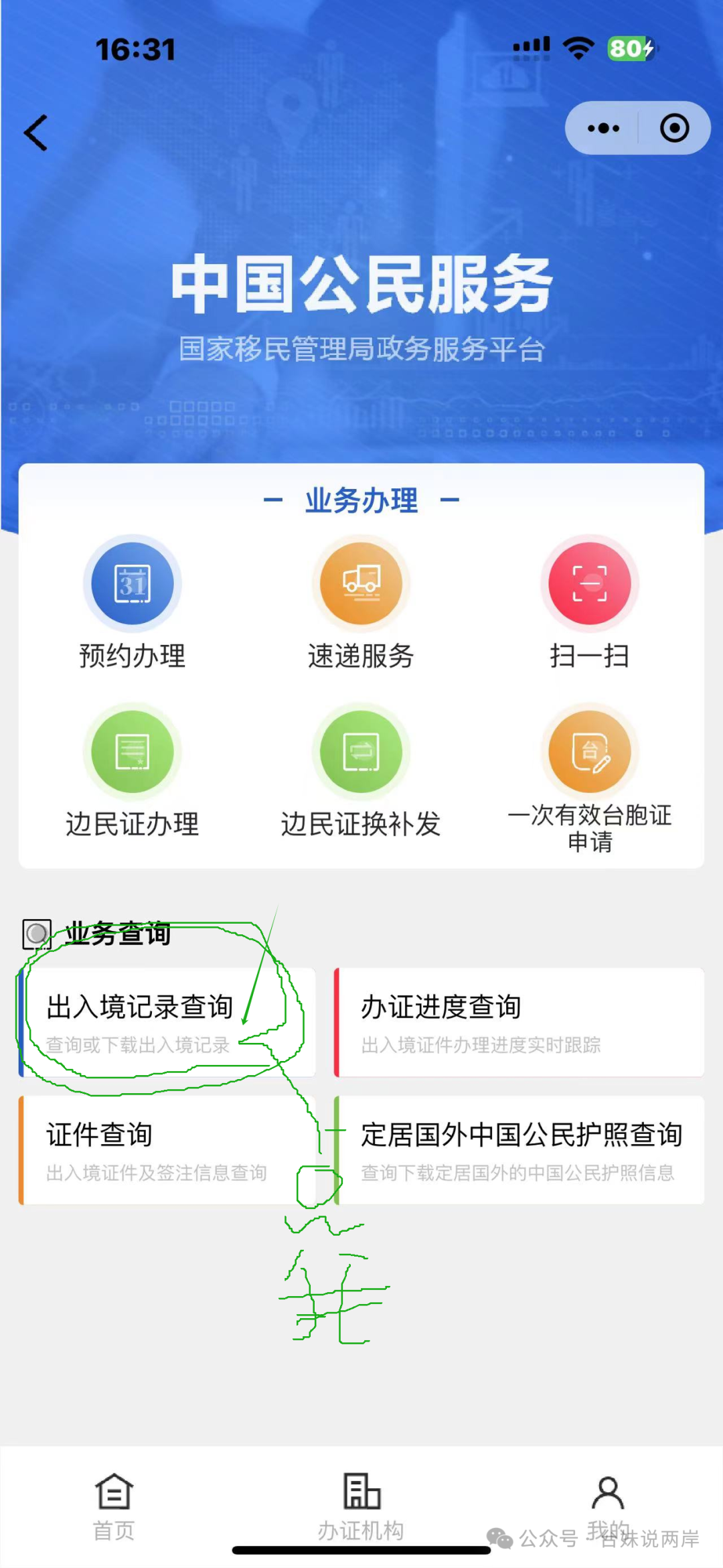Open 办证进度查询 card

point(519,1022)
